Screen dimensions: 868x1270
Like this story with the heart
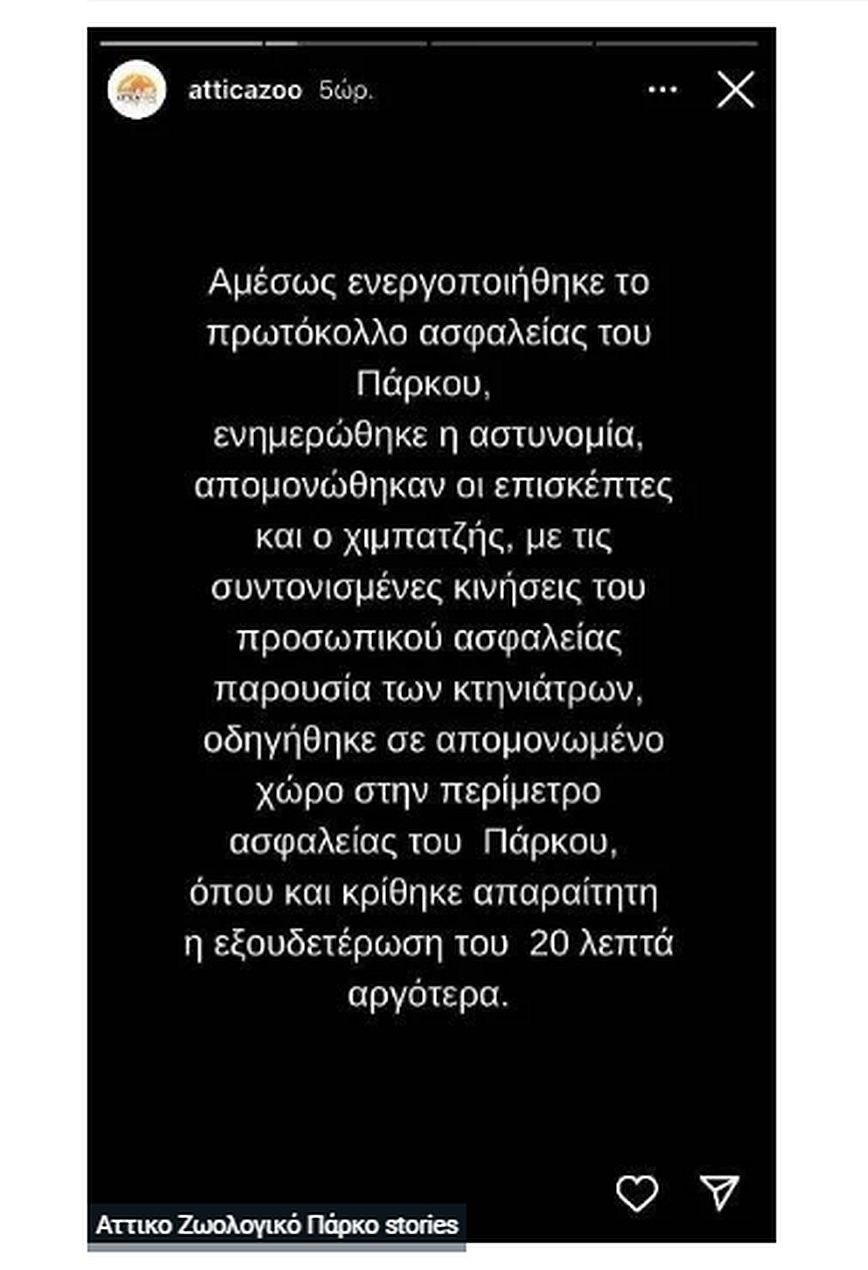[636, 1192]
